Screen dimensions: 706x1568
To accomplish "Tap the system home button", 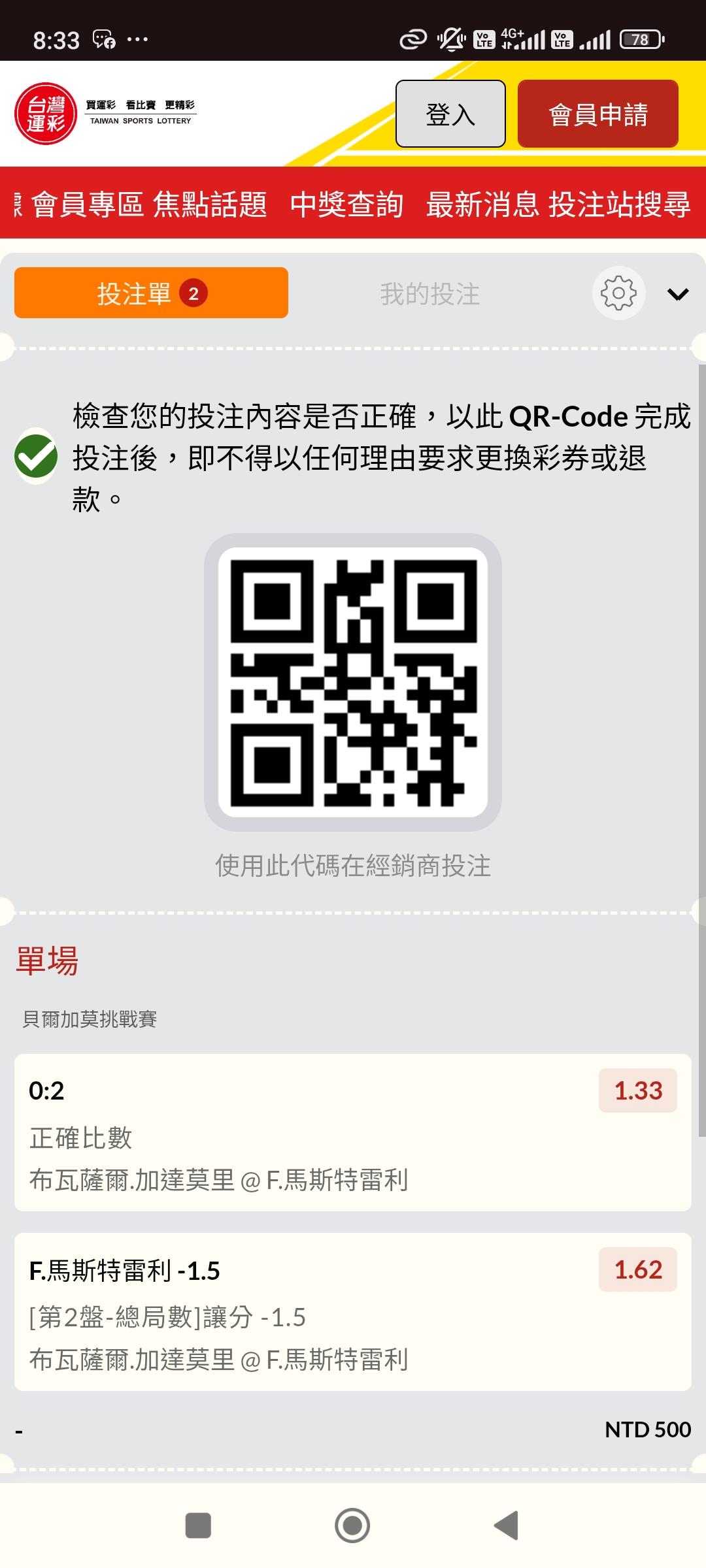I will click(x=352, y=1526).
